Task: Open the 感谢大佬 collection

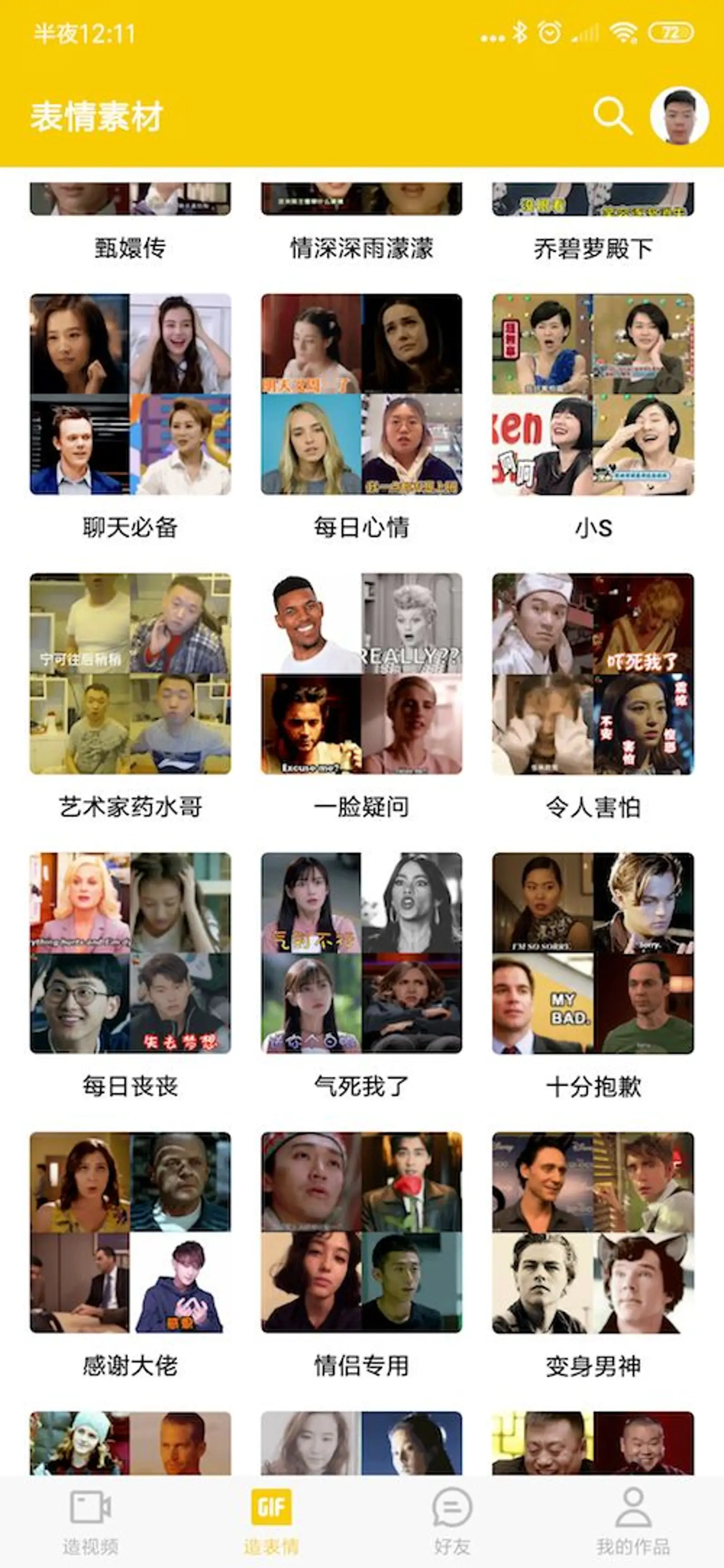Action: click(130, 1233)
